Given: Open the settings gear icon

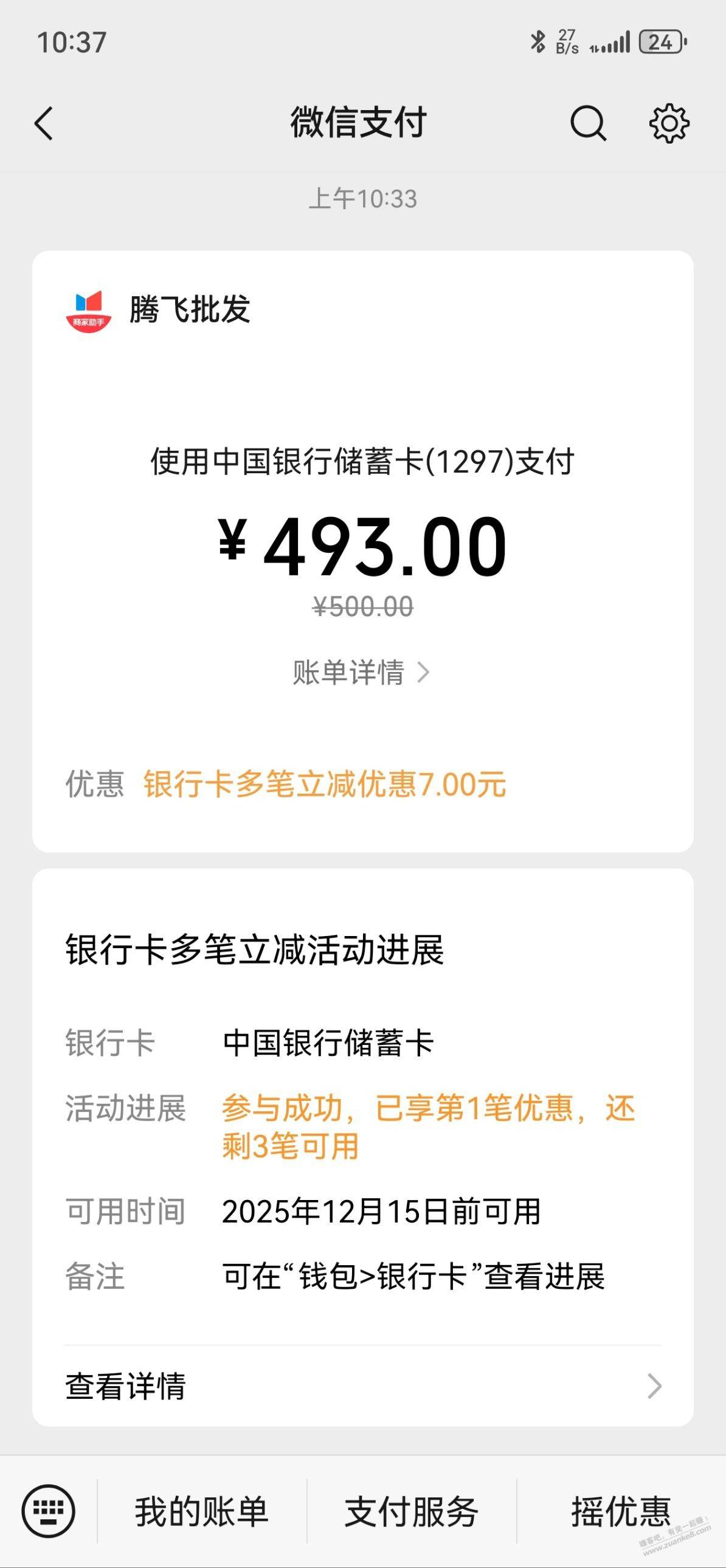Looking at the screenshot, I should [x=669, y=123].
